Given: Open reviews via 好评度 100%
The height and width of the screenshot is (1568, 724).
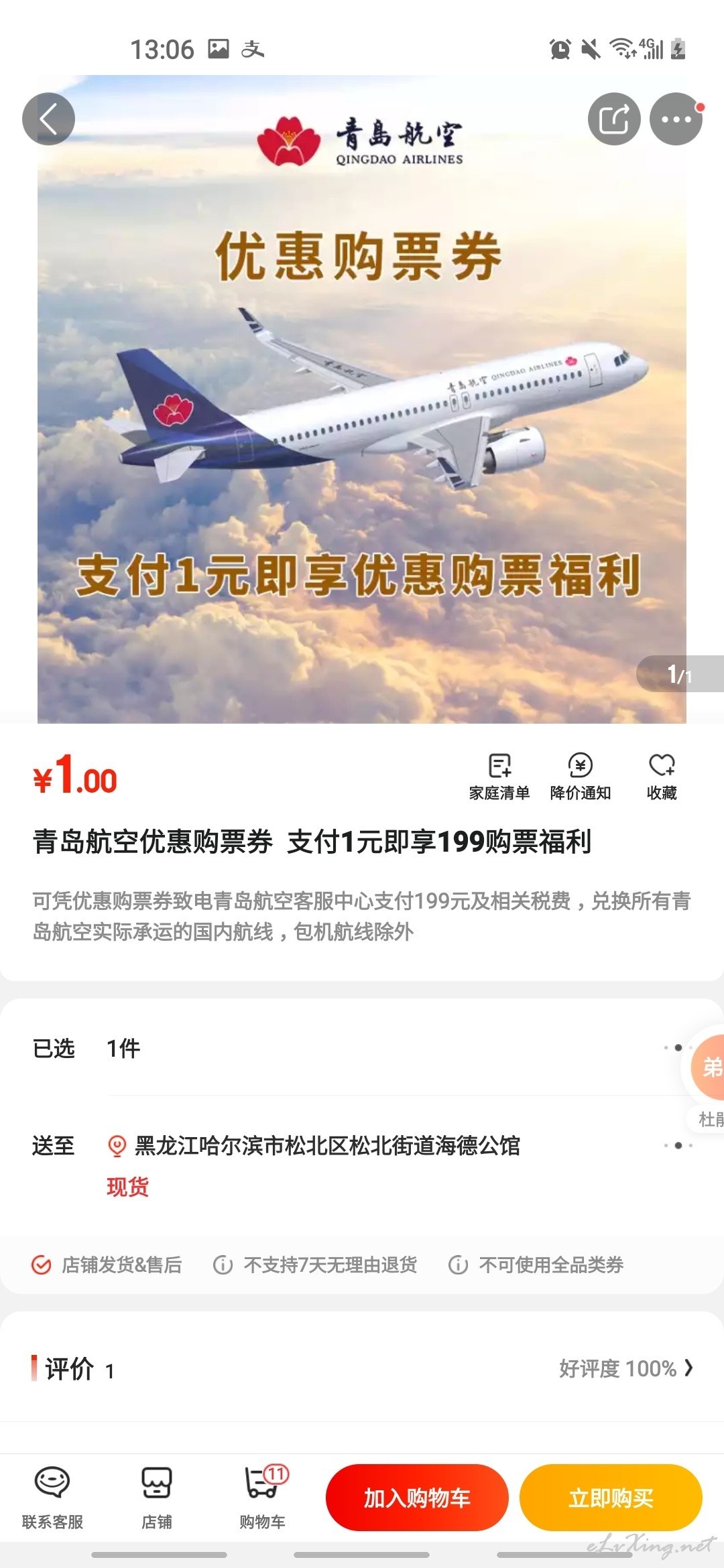Looking at the screenshot, I should tap(626, 1368).
